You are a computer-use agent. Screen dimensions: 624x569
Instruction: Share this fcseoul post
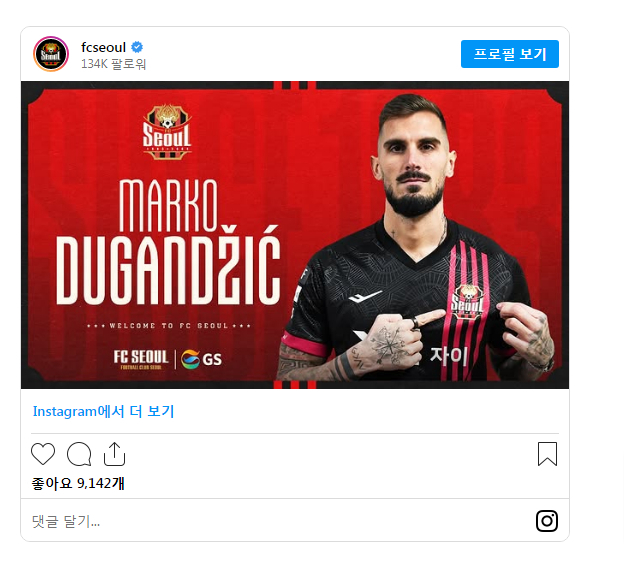114,454
